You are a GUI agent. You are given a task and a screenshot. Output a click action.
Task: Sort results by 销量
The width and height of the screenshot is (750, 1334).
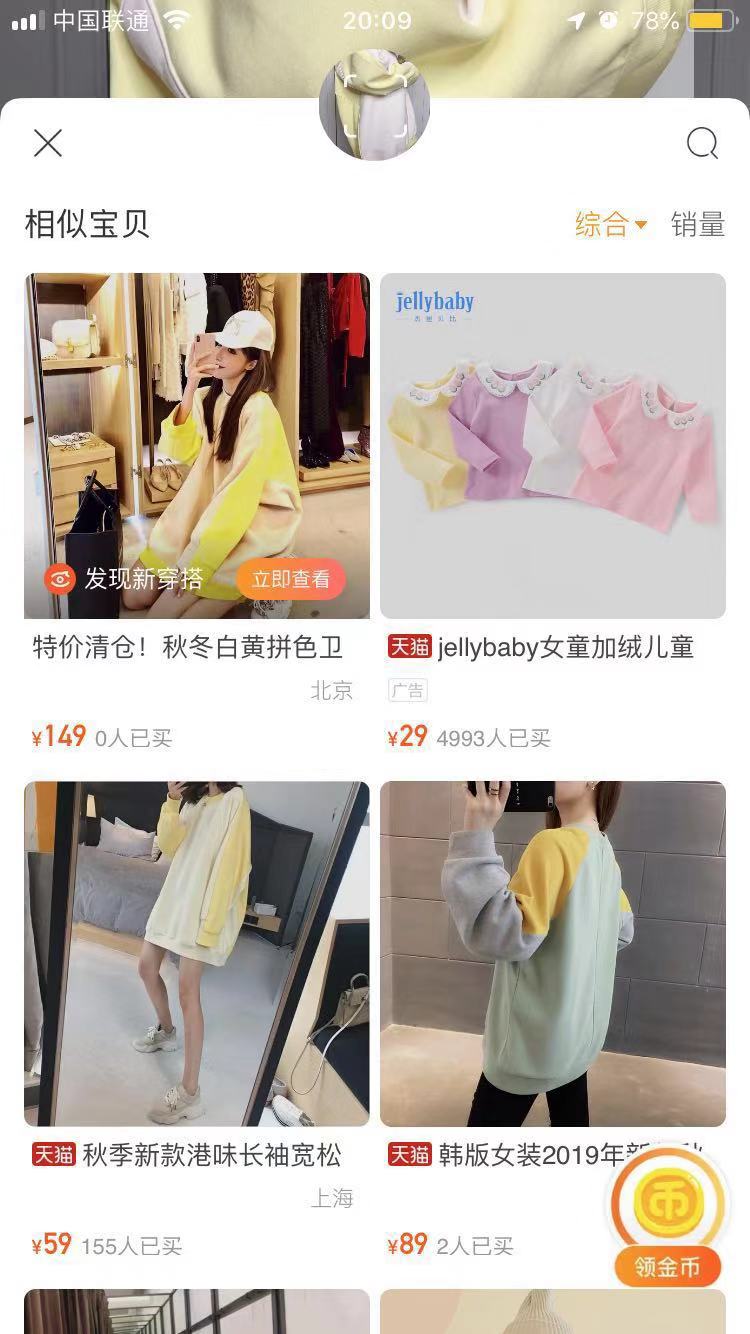pyautogui.click(x=697, y=224)
